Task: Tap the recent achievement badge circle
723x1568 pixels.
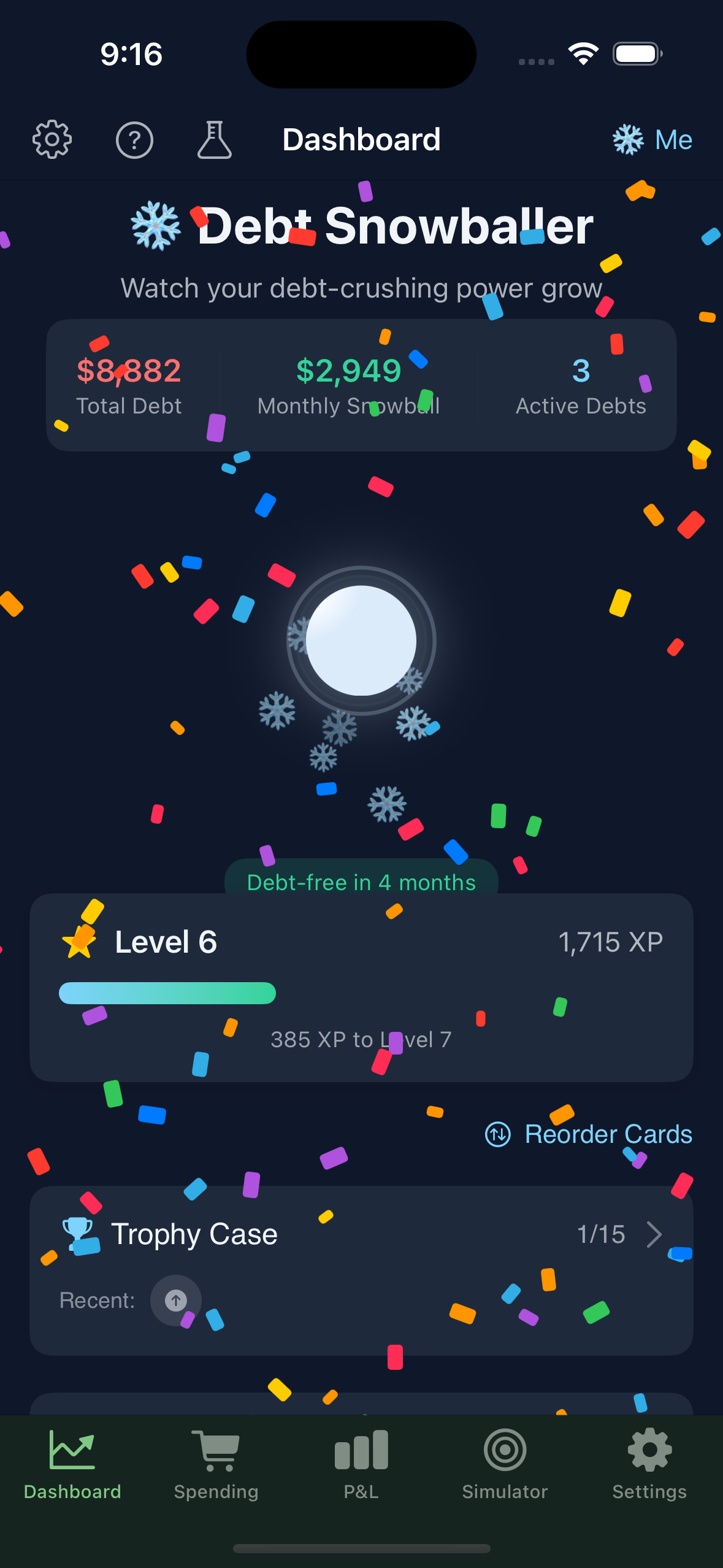Action: tap(175, 1301)
